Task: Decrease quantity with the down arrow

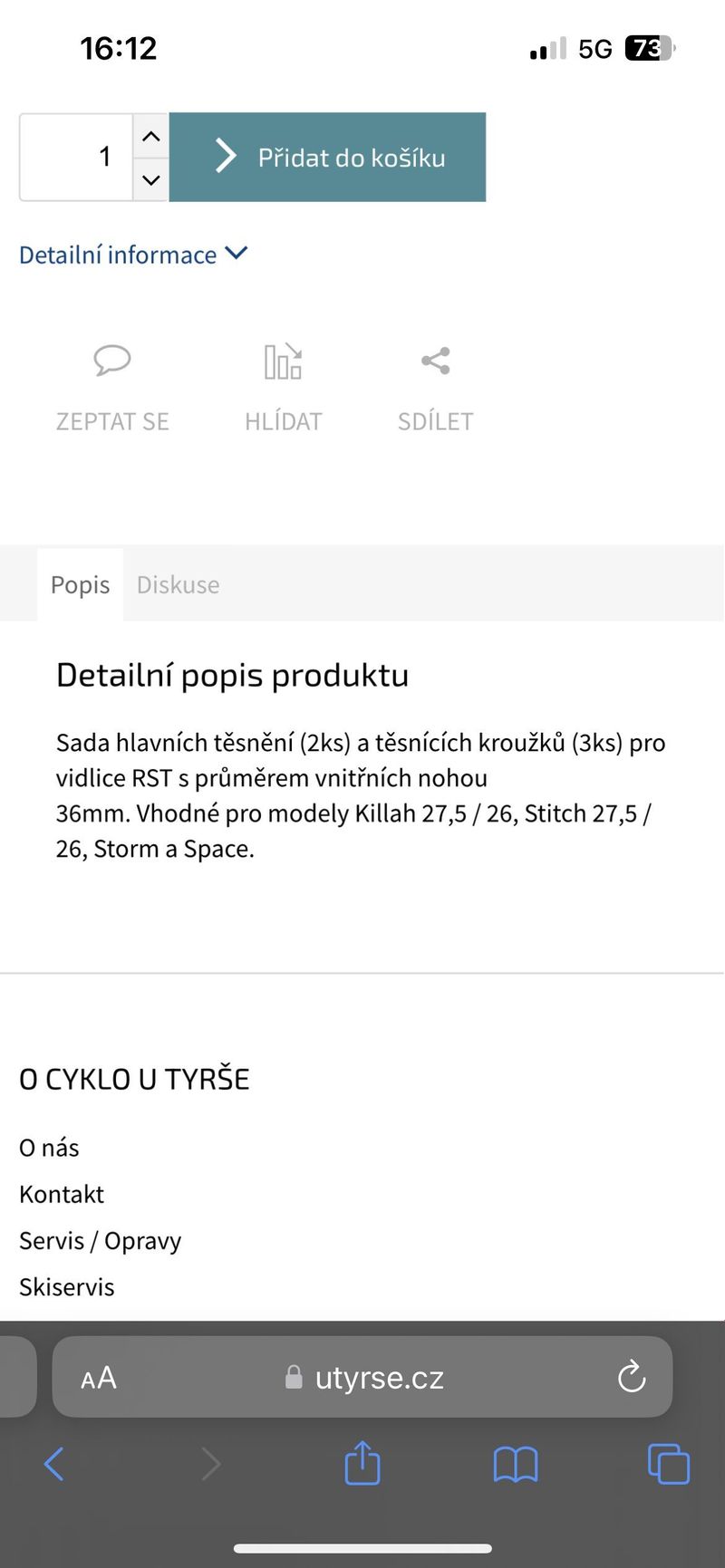Action: pos(151,179)
